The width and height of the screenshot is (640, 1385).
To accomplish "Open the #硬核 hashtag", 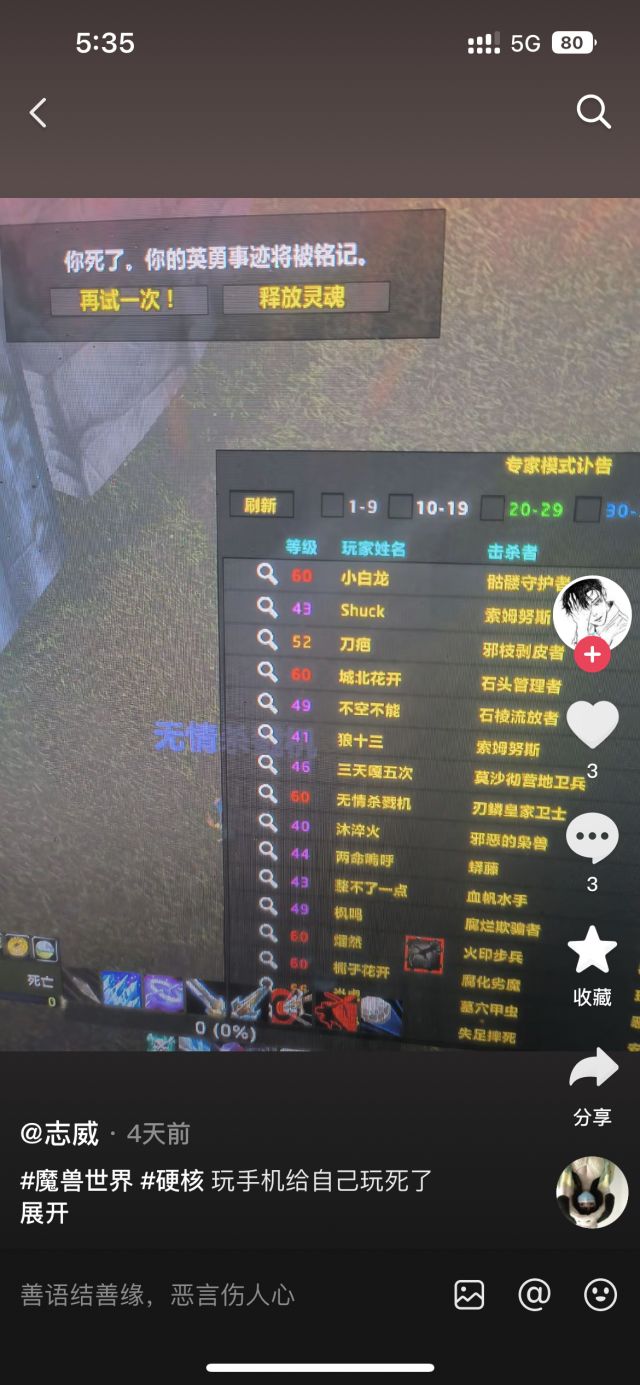I will [x=172, y=1180].
